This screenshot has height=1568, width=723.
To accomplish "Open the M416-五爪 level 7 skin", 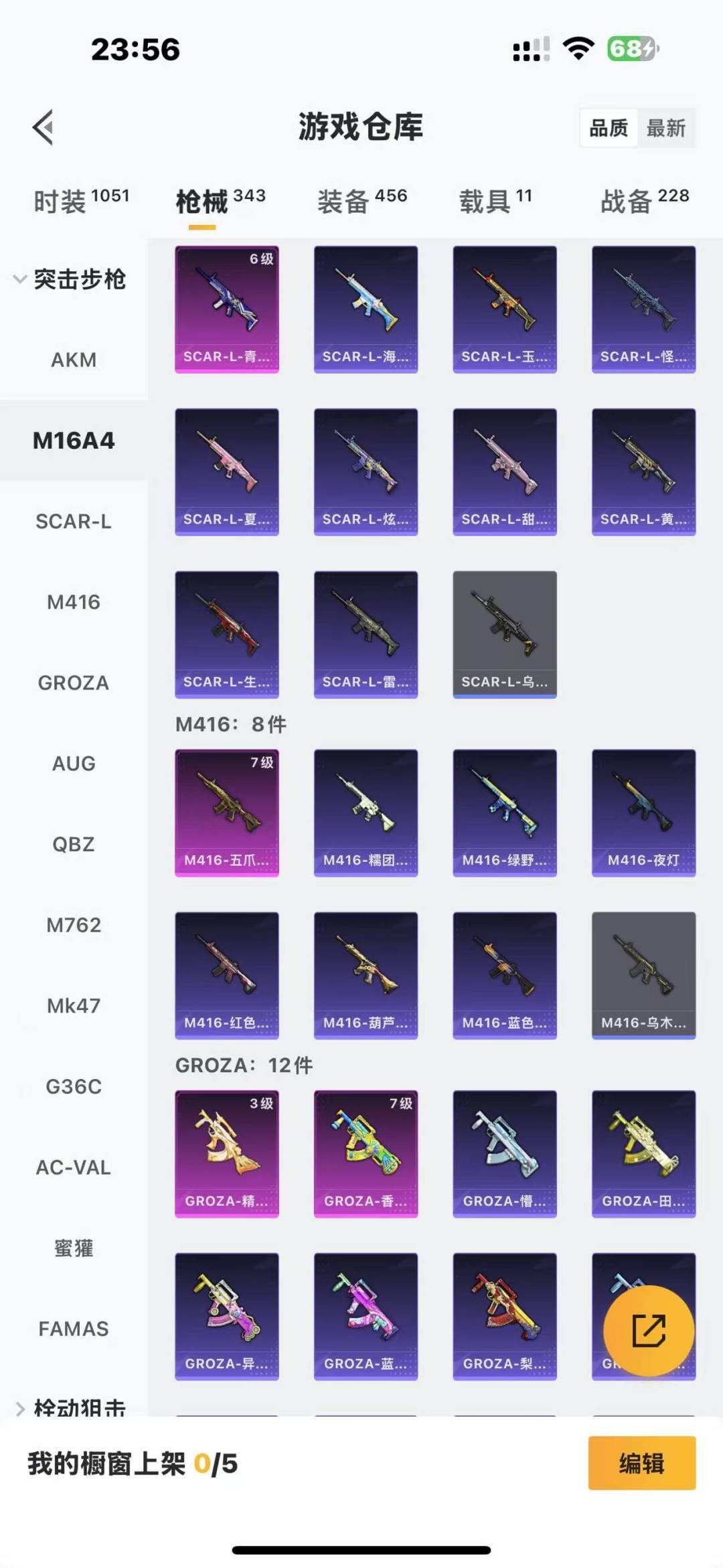I will 227,812.
